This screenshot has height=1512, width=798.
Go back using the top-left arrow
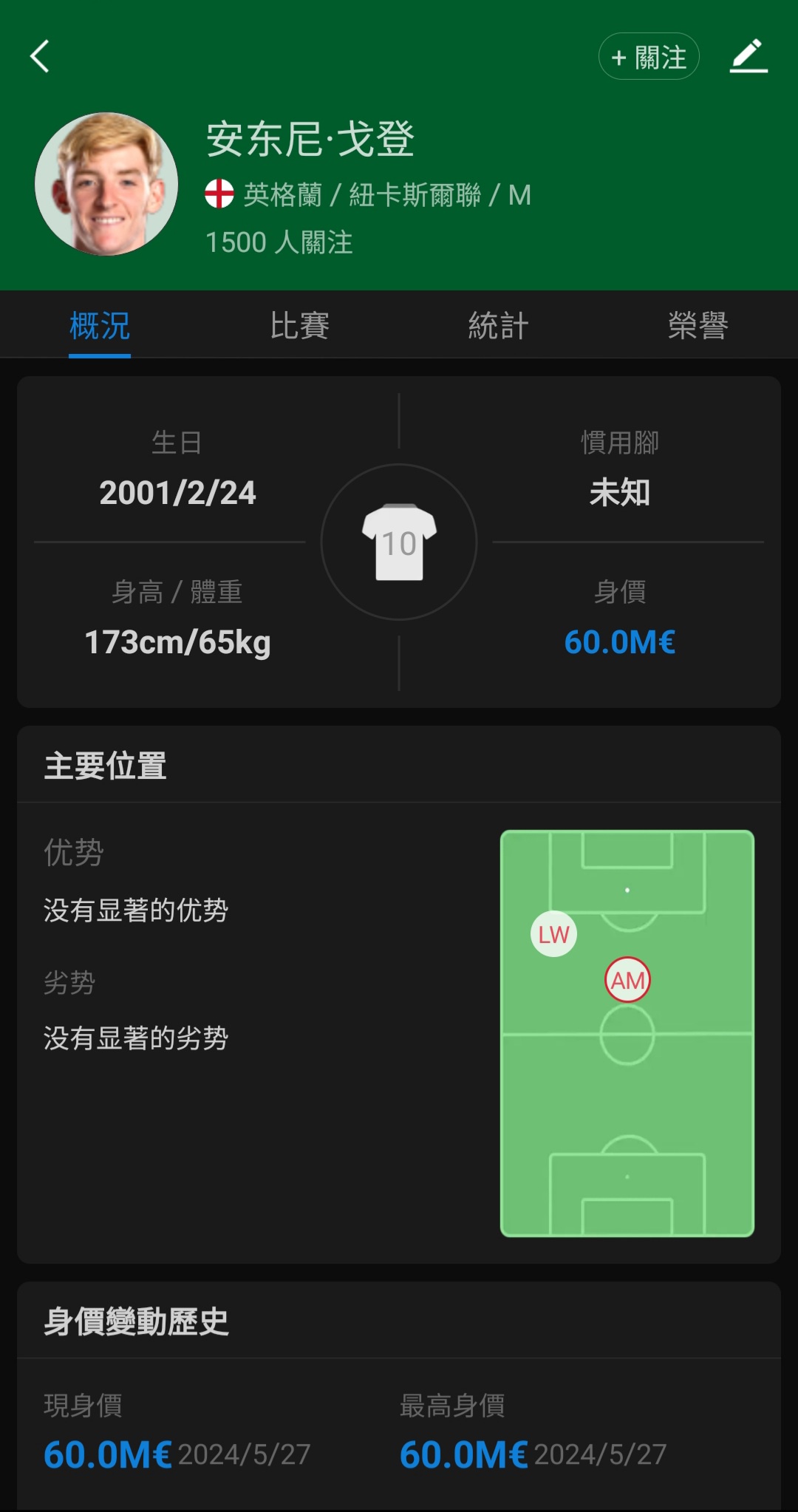tap(40, 56)
